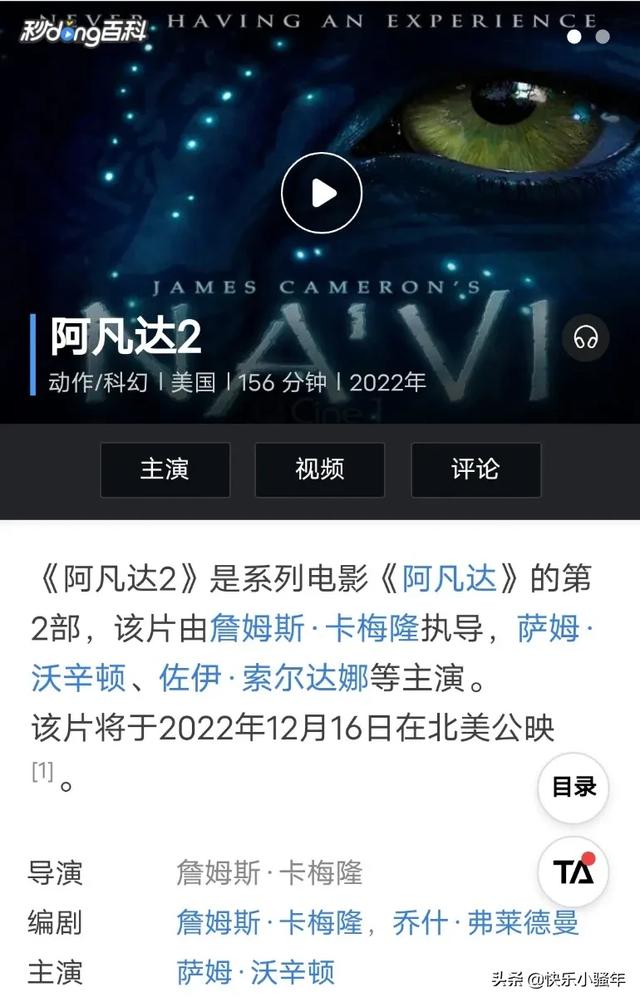Open reference citation [1]
Screen dimensions: 640x1002
coord(41,771)
